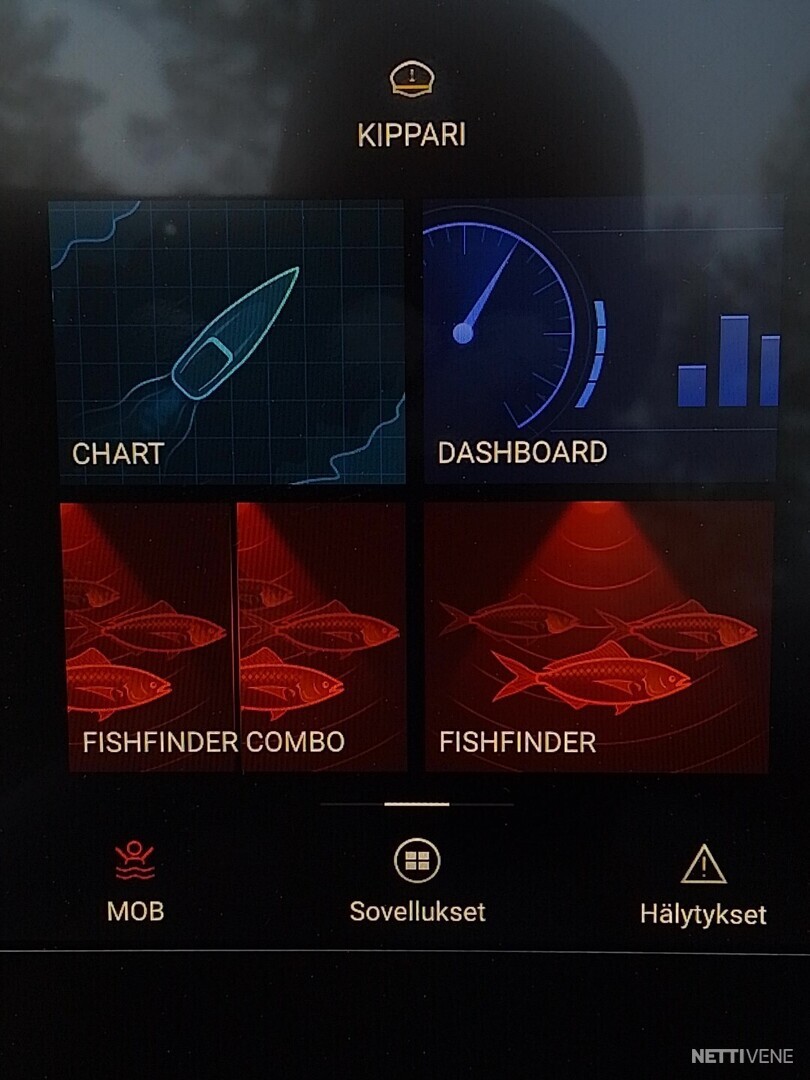Open the Fishfinder tile

click(x=599, y=637)
